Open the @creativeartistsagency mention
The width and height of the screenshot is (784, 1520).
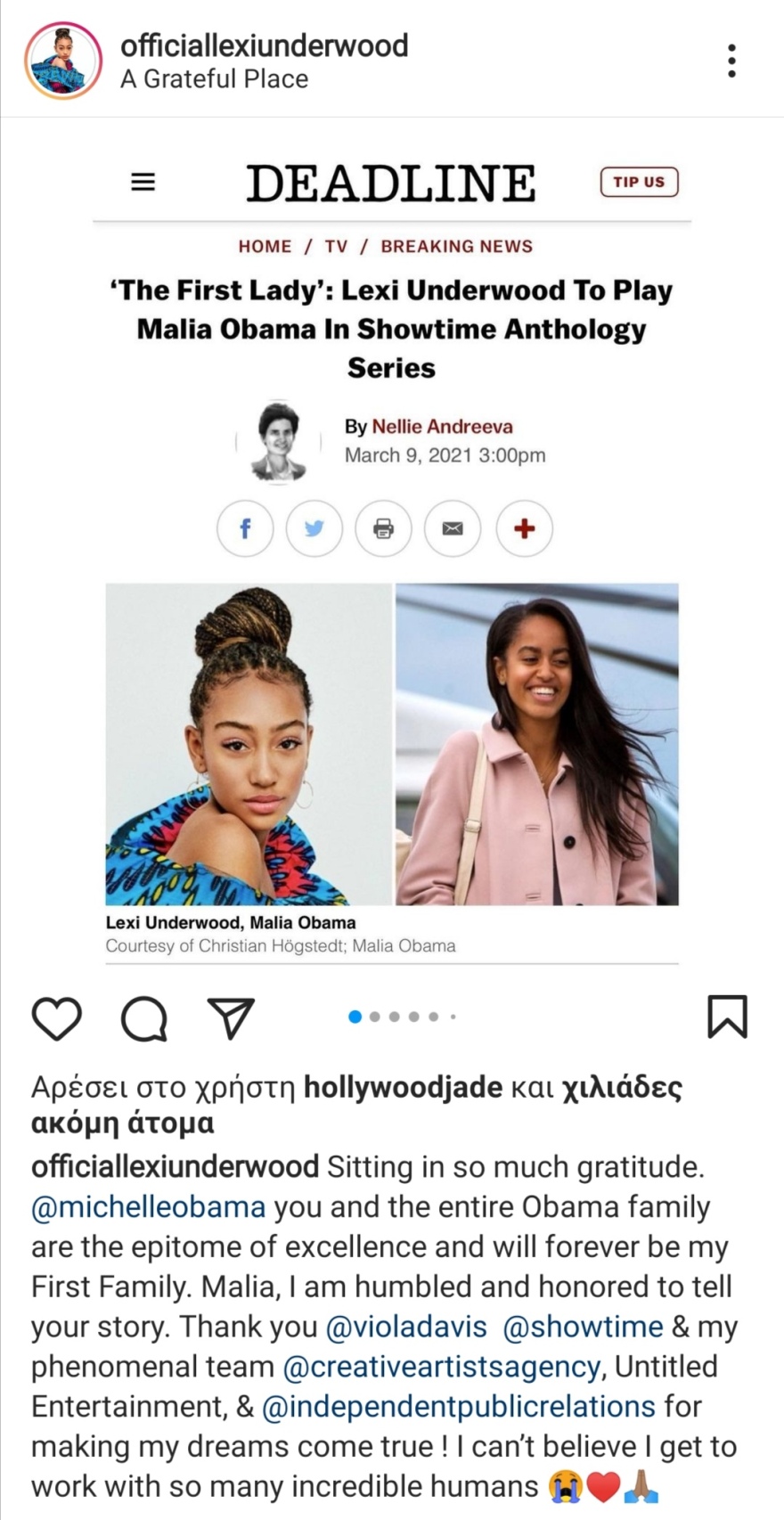click(x=441, y=1367)
